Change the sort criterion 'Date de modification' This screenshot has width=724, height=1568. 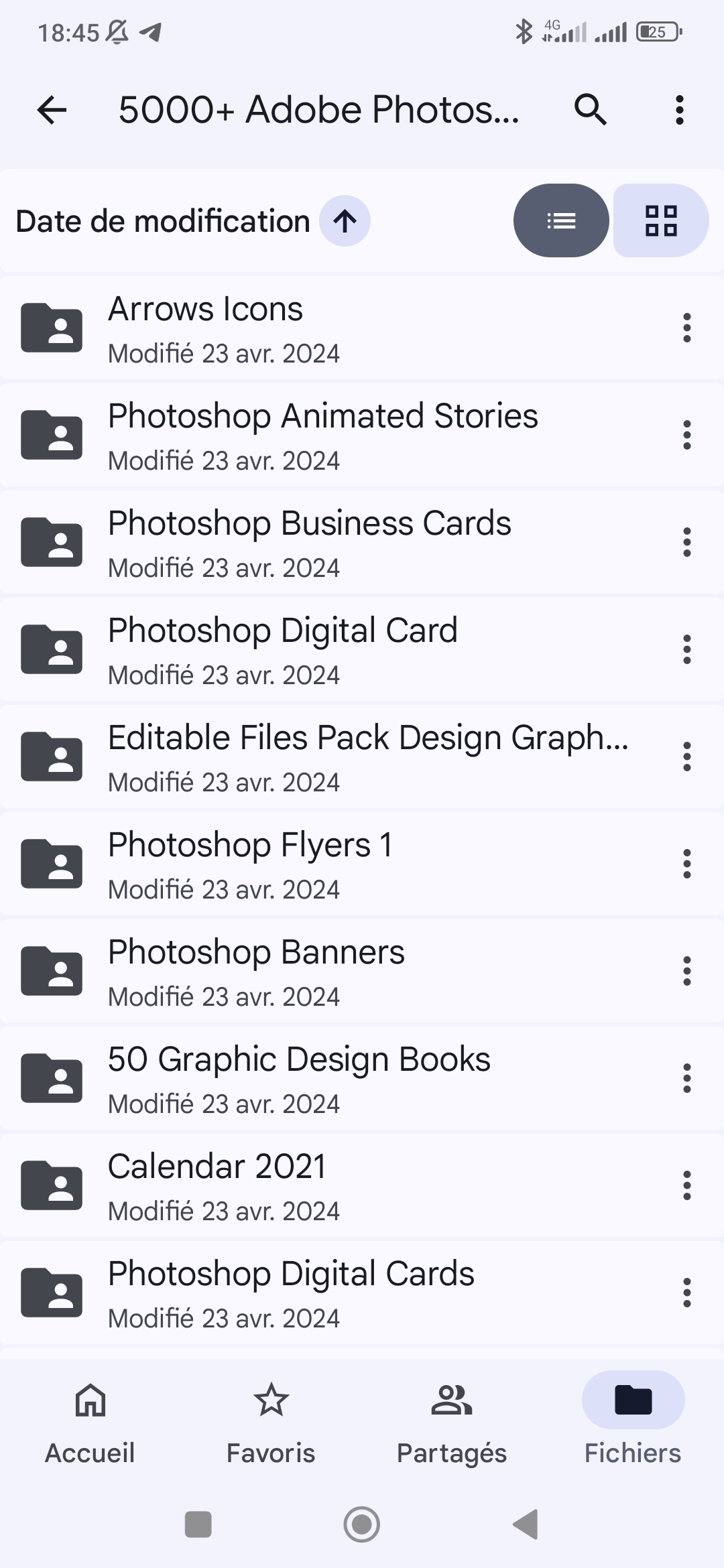163,221
